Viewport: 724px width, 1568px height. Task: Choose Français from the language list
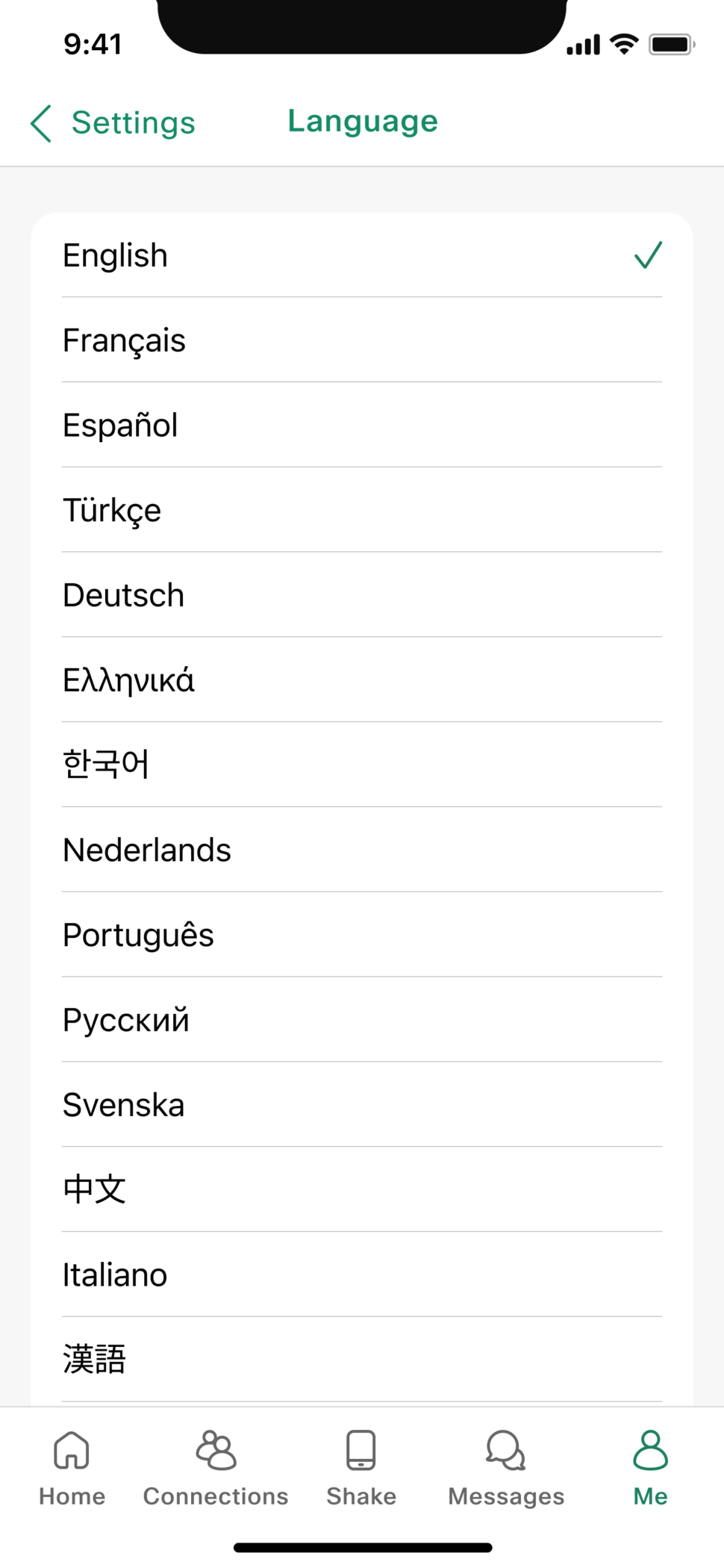click(x=362, y=340)
